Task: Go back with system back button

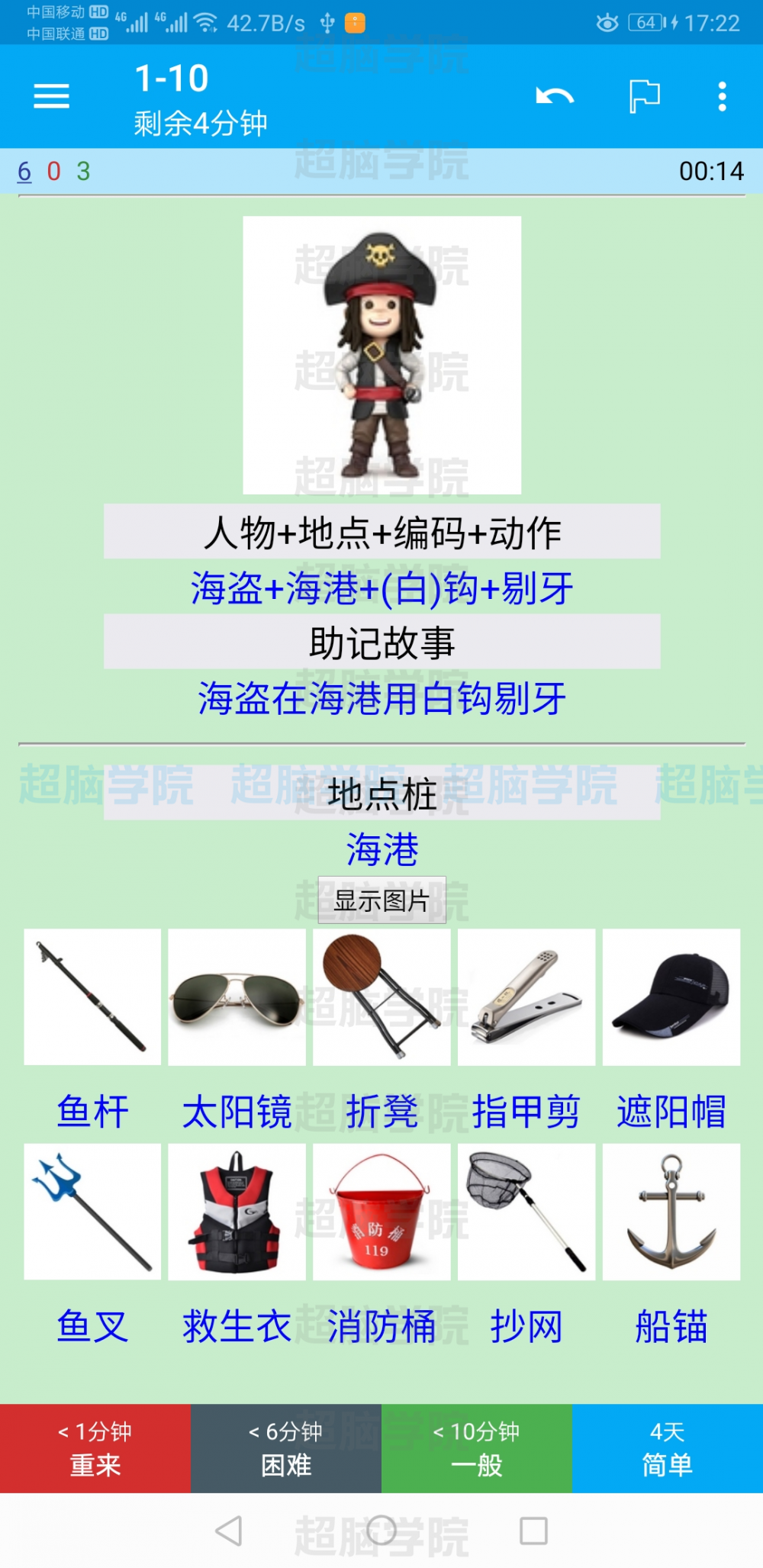Action: click(229, 1531)
